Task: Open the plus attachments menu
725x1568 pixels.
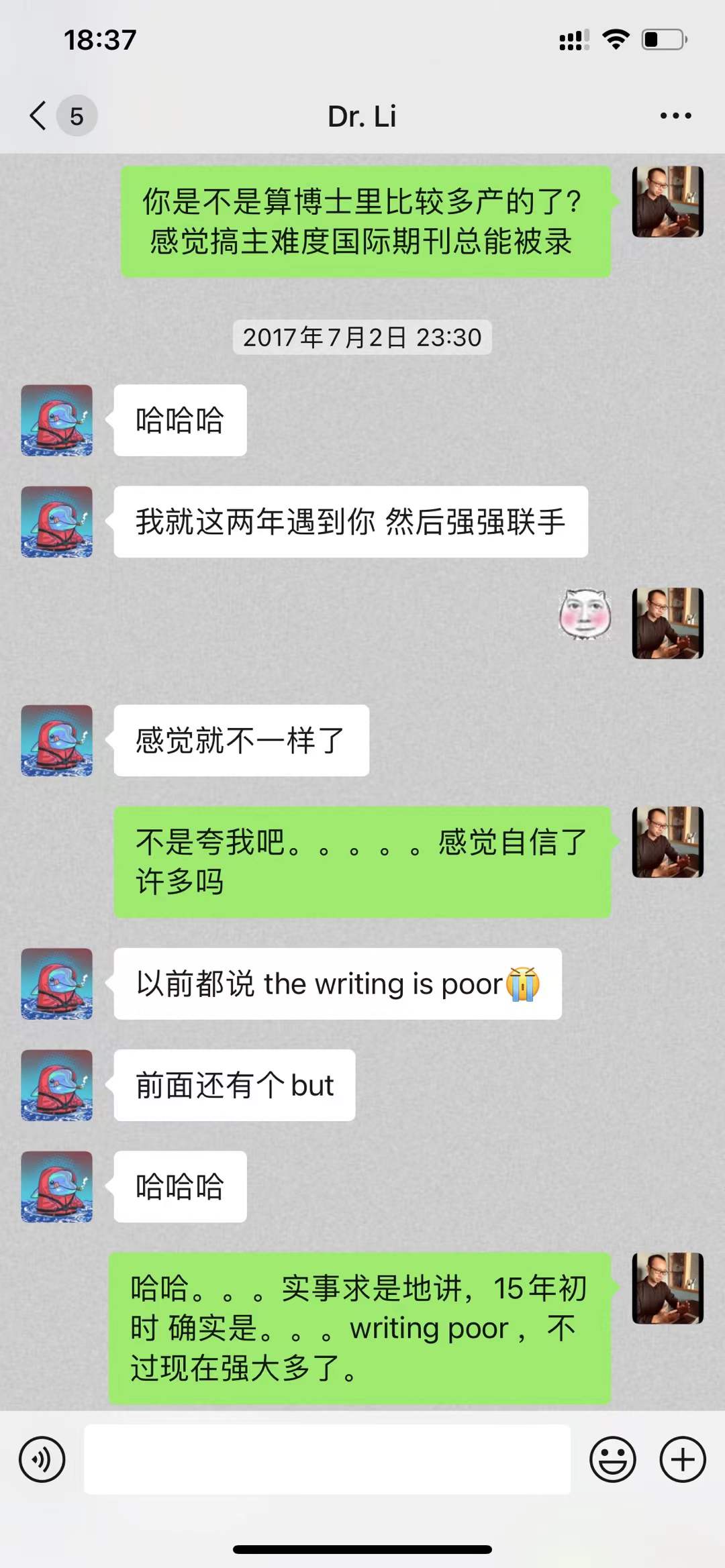Action: coord(683,1459)
